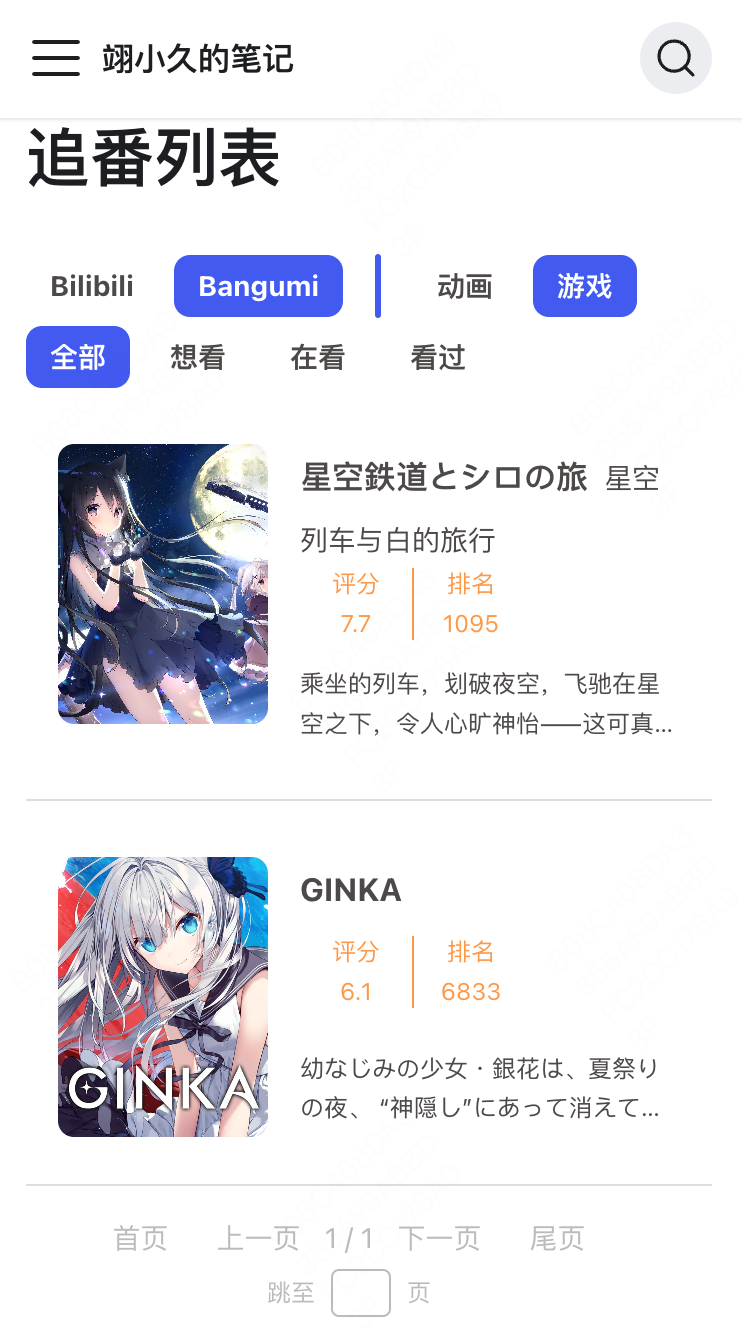Open the GINKA title link

351,890
